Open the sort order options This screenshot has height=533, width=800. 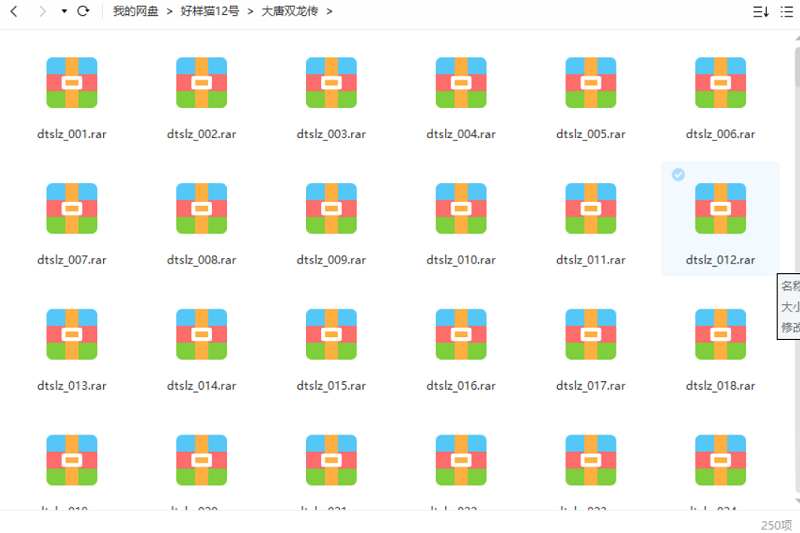760,11
